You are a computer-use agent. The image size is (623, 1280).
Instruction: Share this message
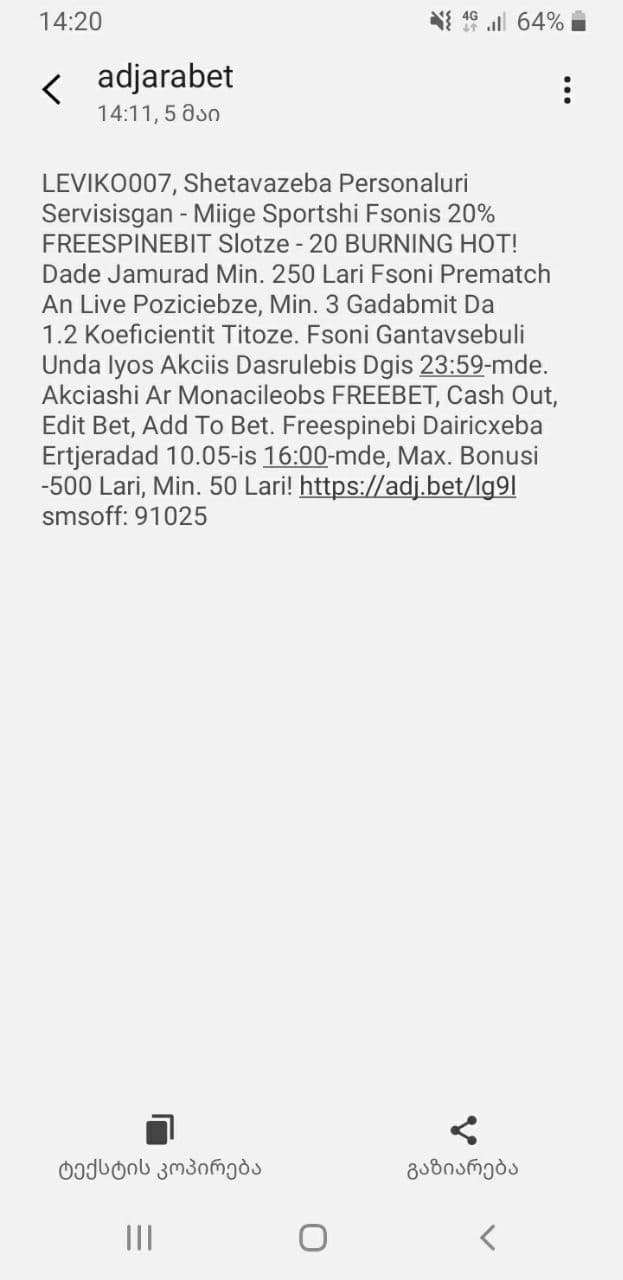pyautogui.click(x=463, y=1146)
